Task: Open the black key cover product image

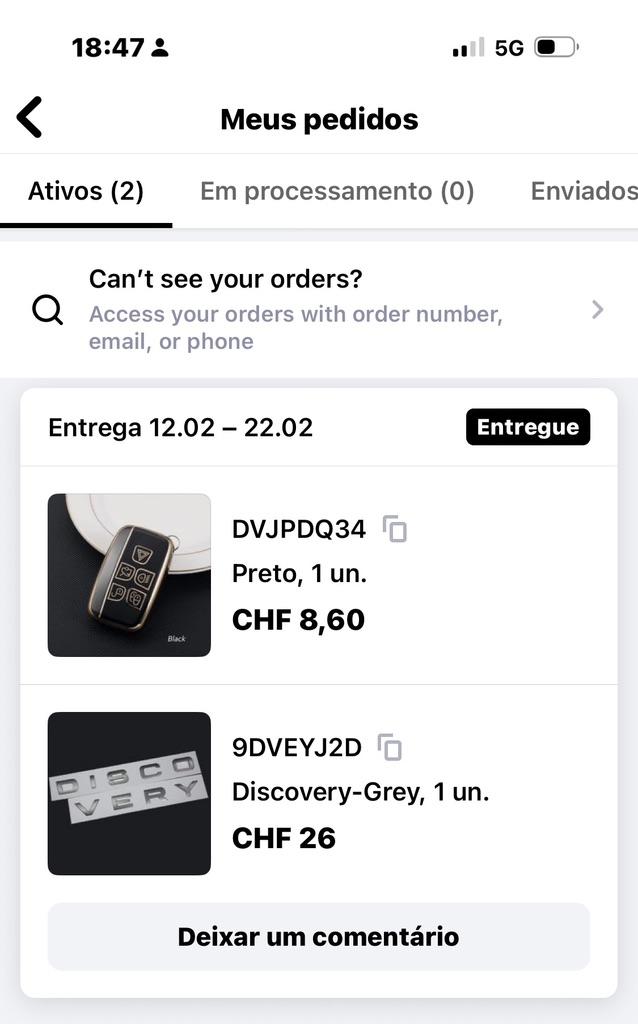Action: pyautogui.click(x=129, y=575)
